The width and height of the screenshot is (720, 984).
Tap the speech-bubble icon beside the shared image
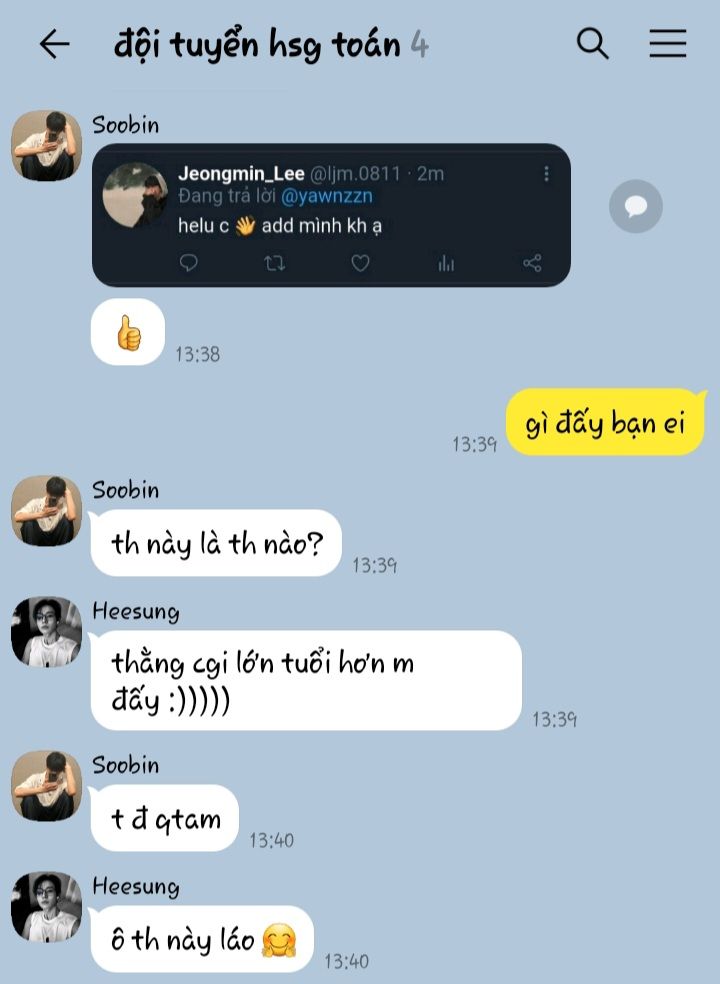click(636, 206)
